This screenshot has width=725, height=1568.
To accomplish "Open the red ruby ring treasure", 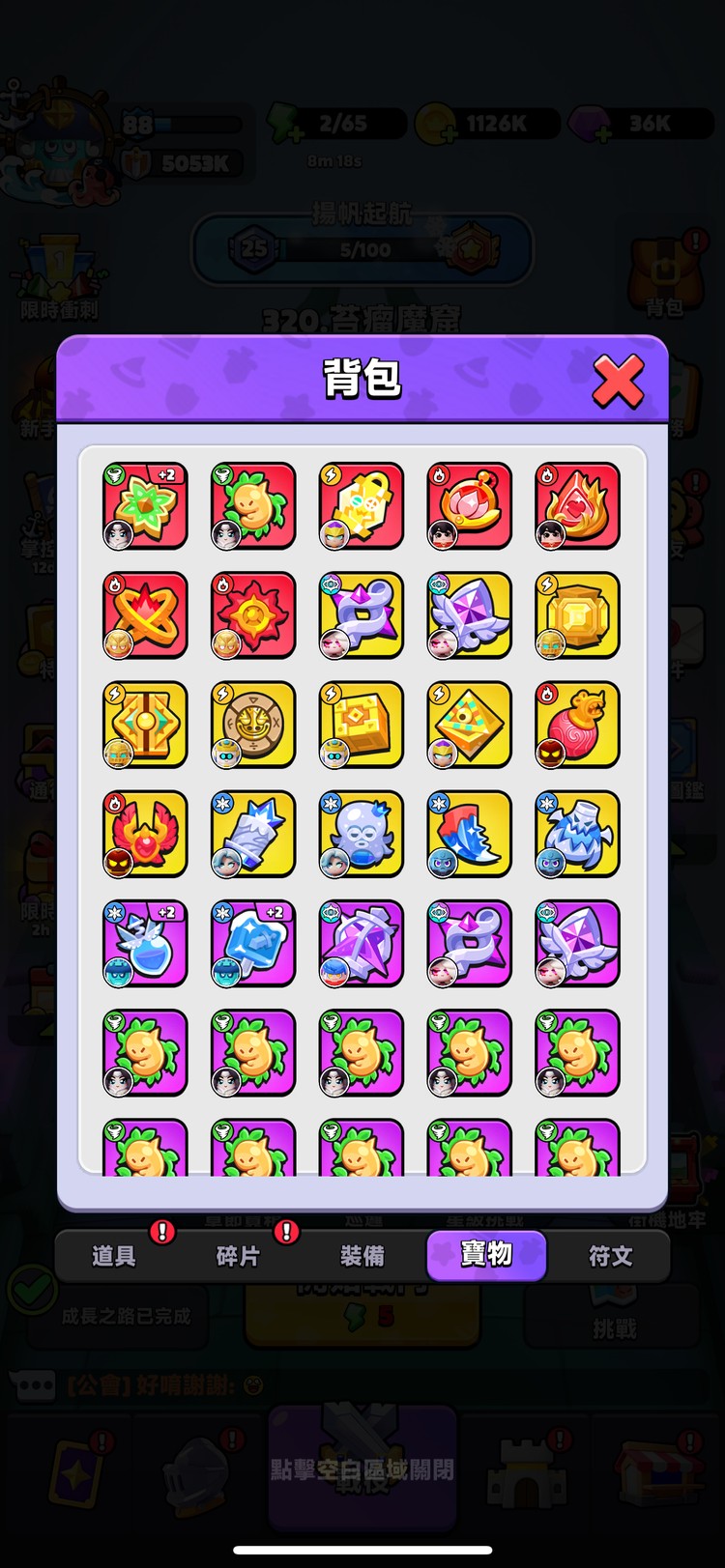I will [470, 505].
